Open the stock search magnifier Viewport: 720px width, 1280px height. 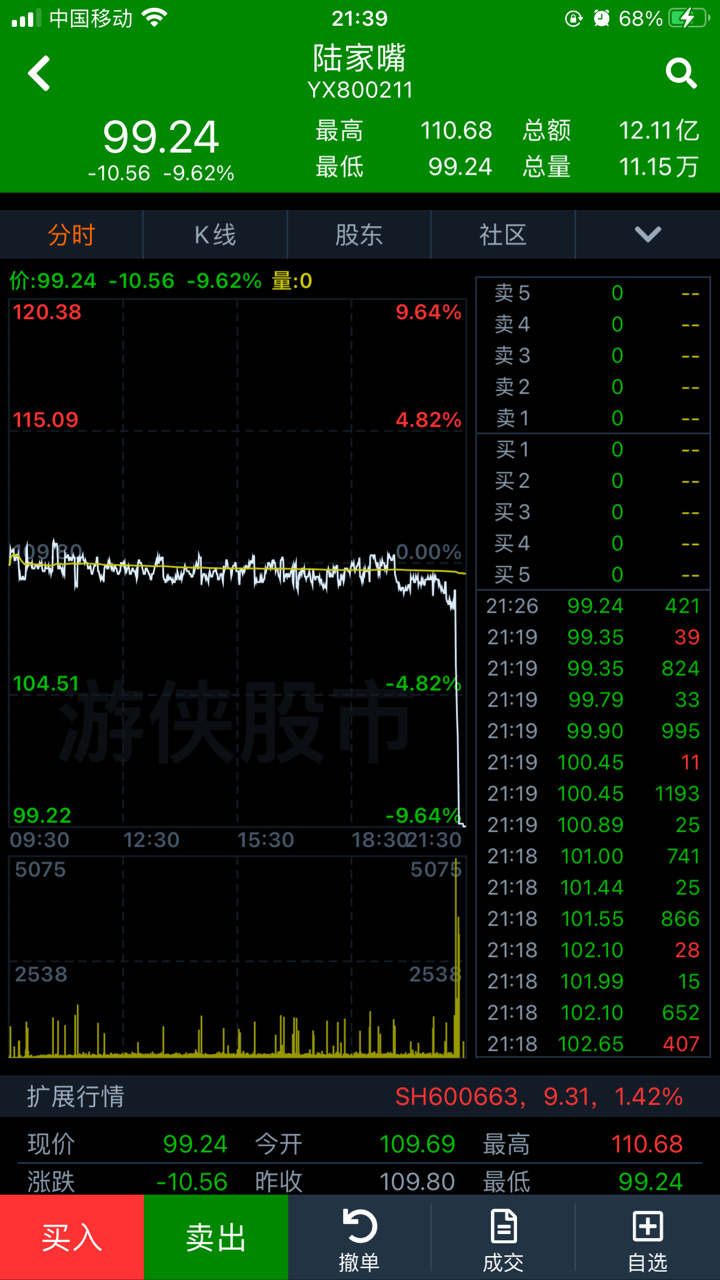681,74
